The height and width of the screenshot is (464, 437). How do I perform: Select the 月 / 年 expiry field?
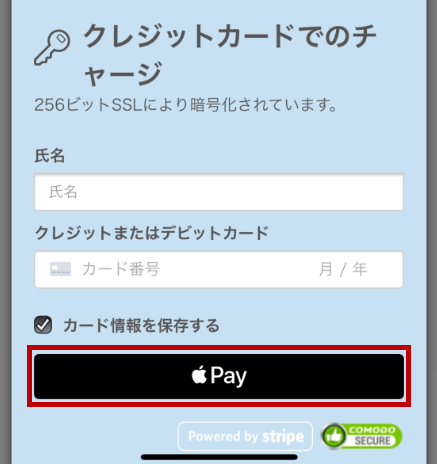pos(343,269)
